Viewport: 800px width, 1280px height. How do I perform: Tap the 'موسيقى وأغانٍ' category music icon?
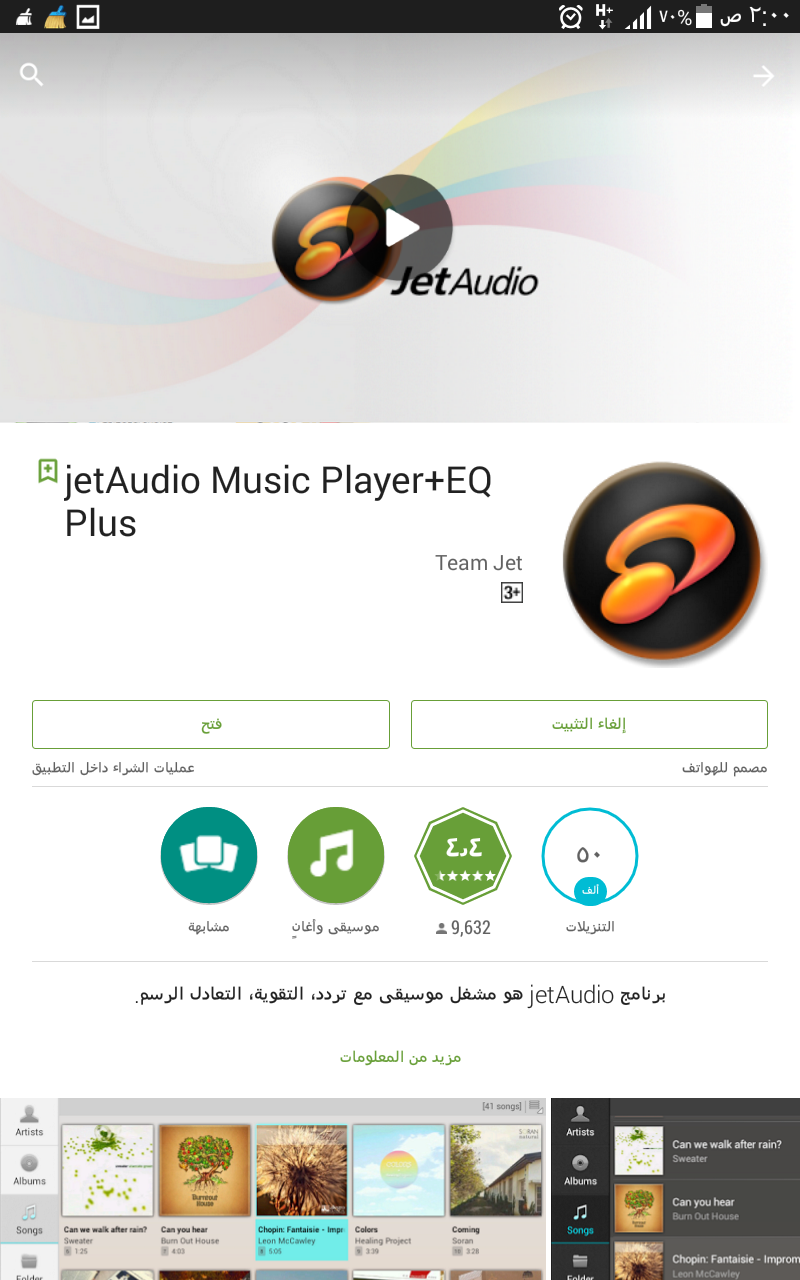click(x=336, y=855)
